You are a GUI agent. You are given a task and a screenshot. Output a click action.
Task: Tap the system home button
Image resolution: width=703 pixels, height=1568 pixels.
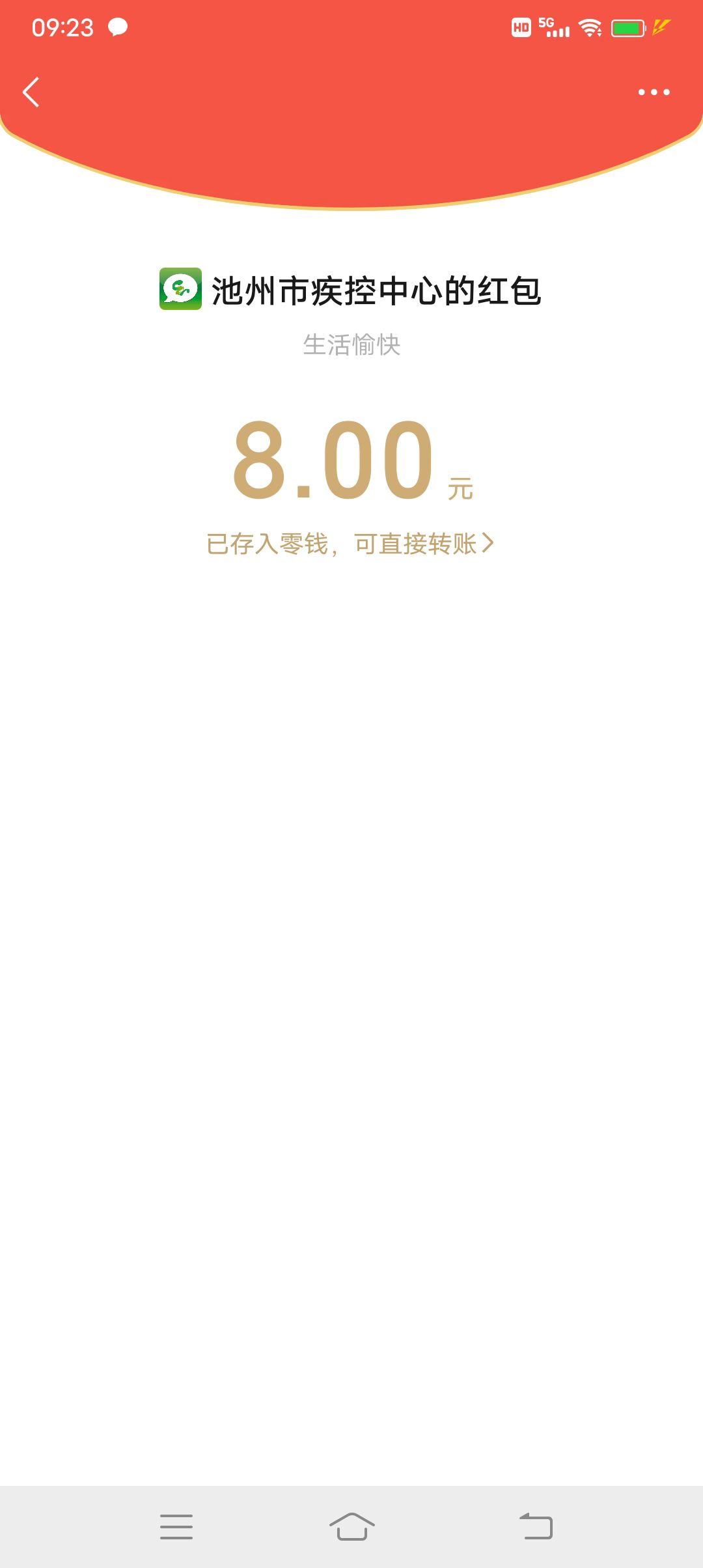click(x=351, y=1526)
